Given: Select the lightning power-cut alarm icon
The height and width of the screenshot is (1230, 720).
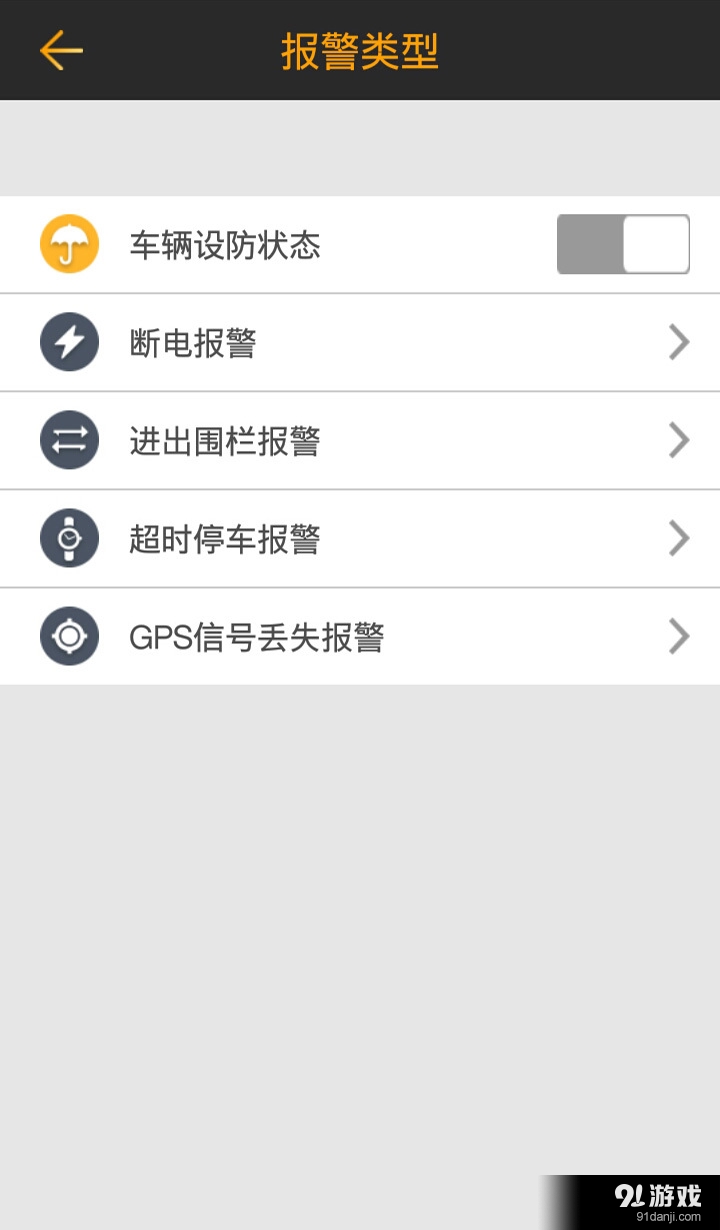Looking at the screenshot, I should pos(69,341).
